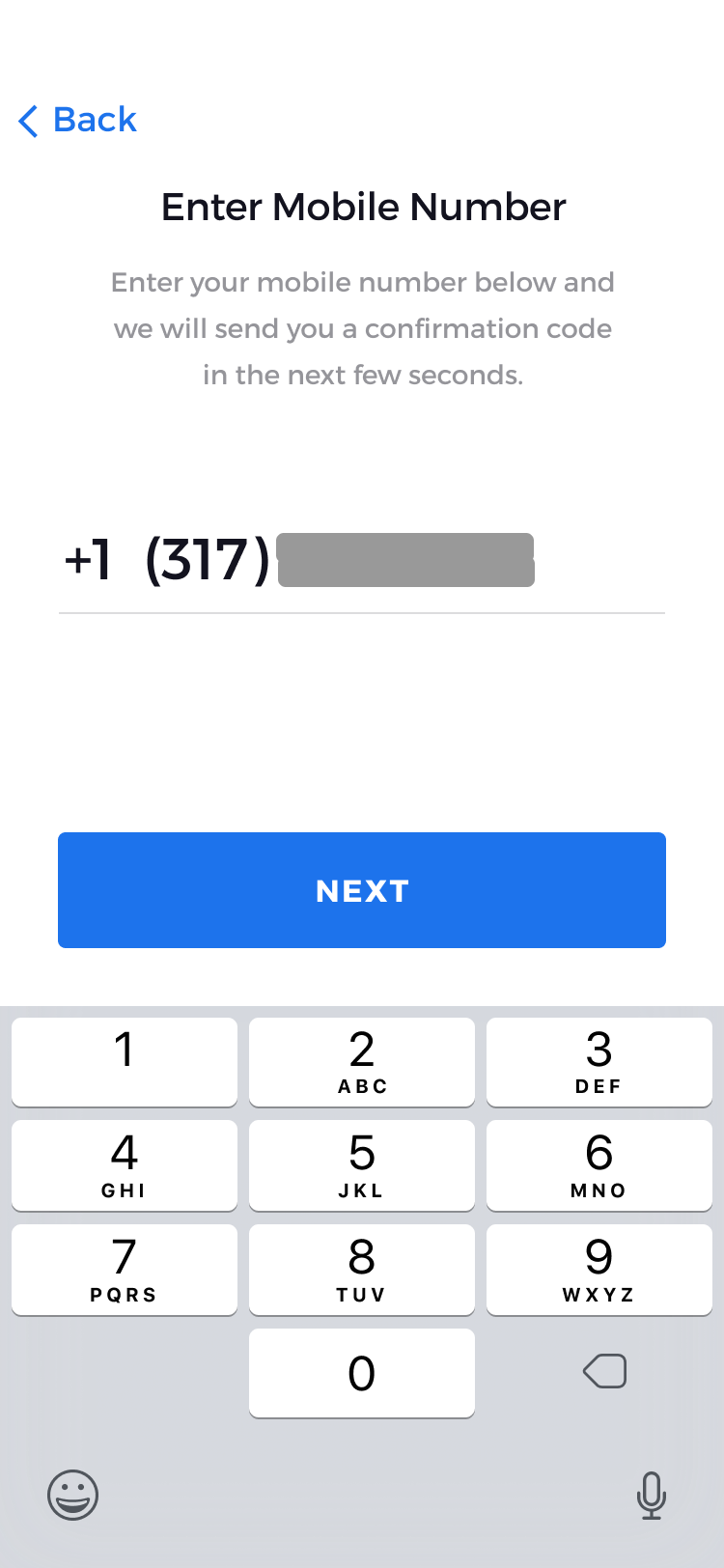Open the emoji keyboard
Viewport: 724px width, 1568px height.
click(x=73, y=1496)
